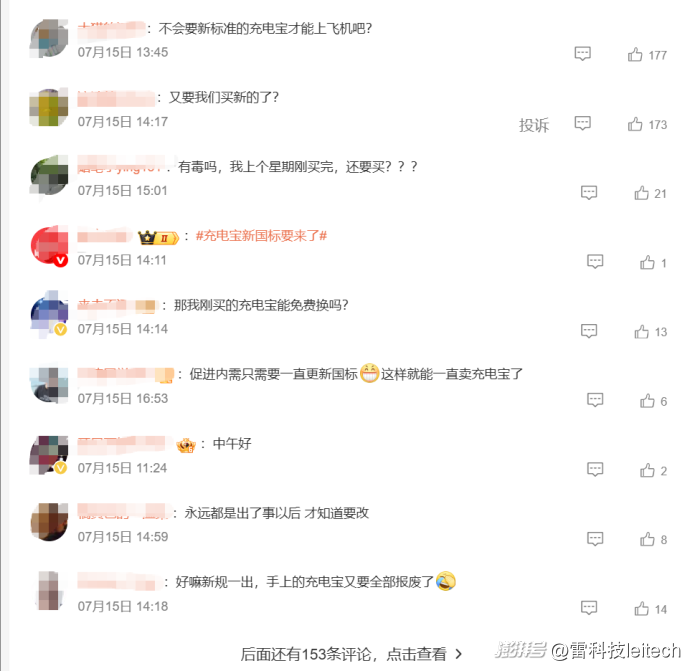Like the comment 有毒吗，我上个星期刚买完
This screenshot has height=671, width=690.
(641, 193)
